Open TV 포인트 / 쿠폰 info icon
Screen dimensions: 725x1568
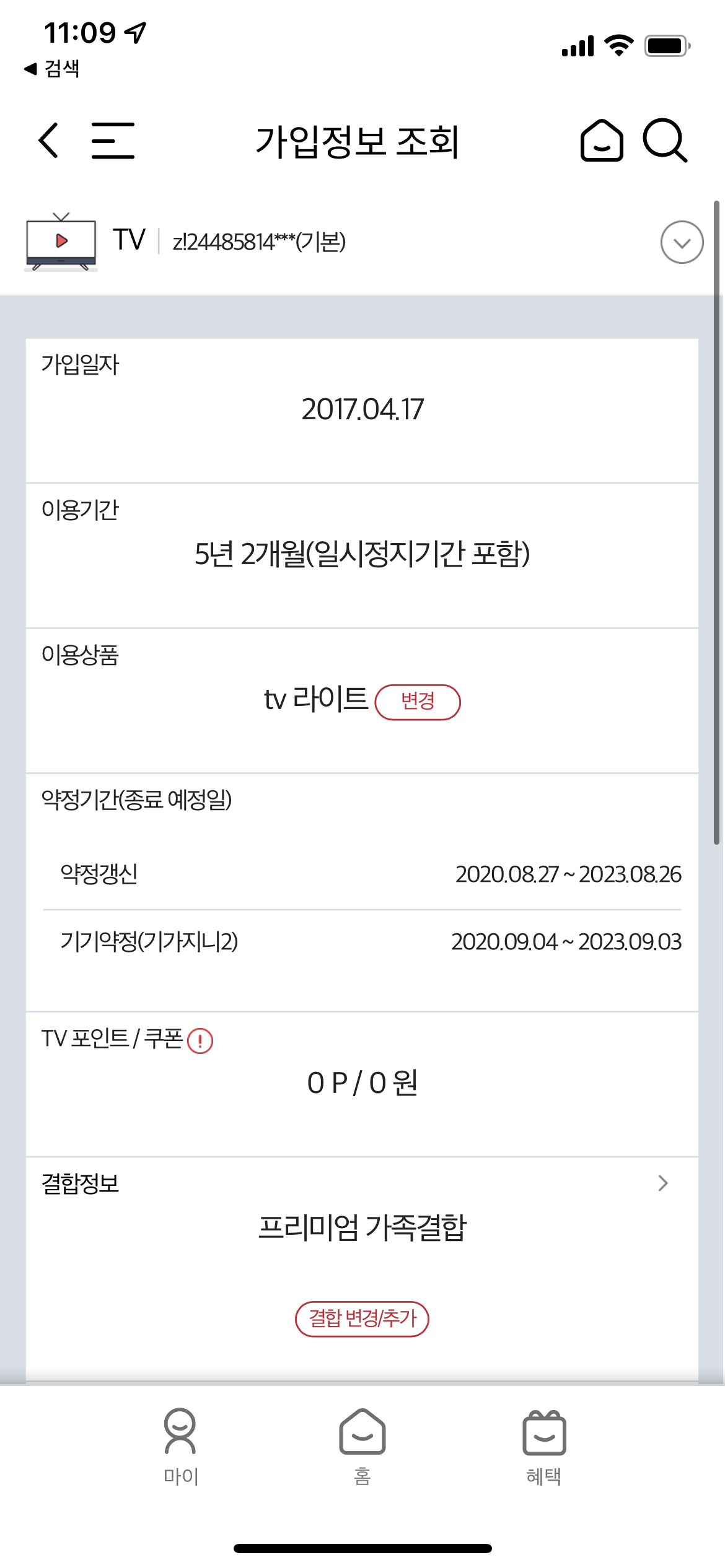point(200,1040)
